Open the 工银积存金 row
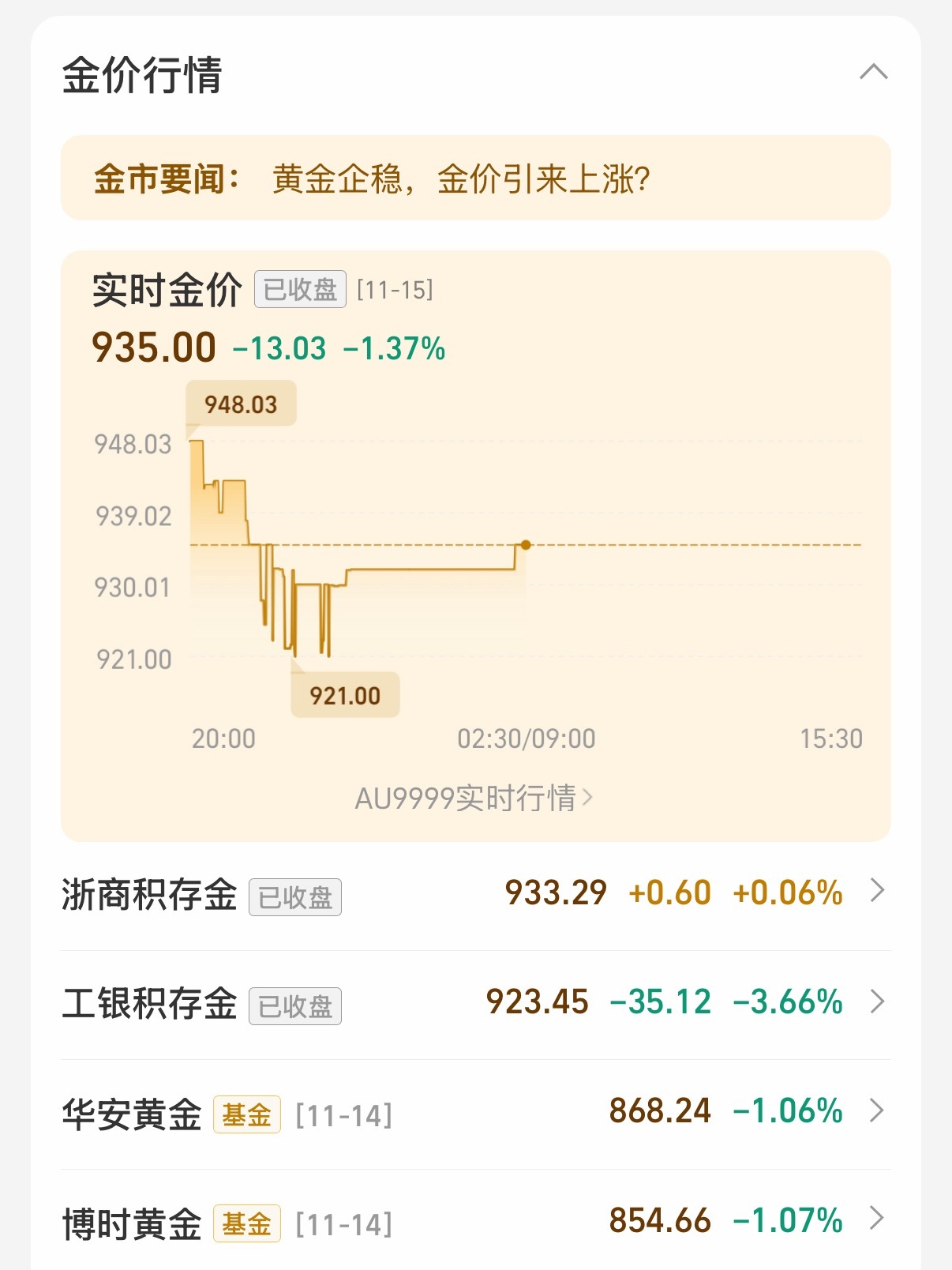 (475, 1004)
